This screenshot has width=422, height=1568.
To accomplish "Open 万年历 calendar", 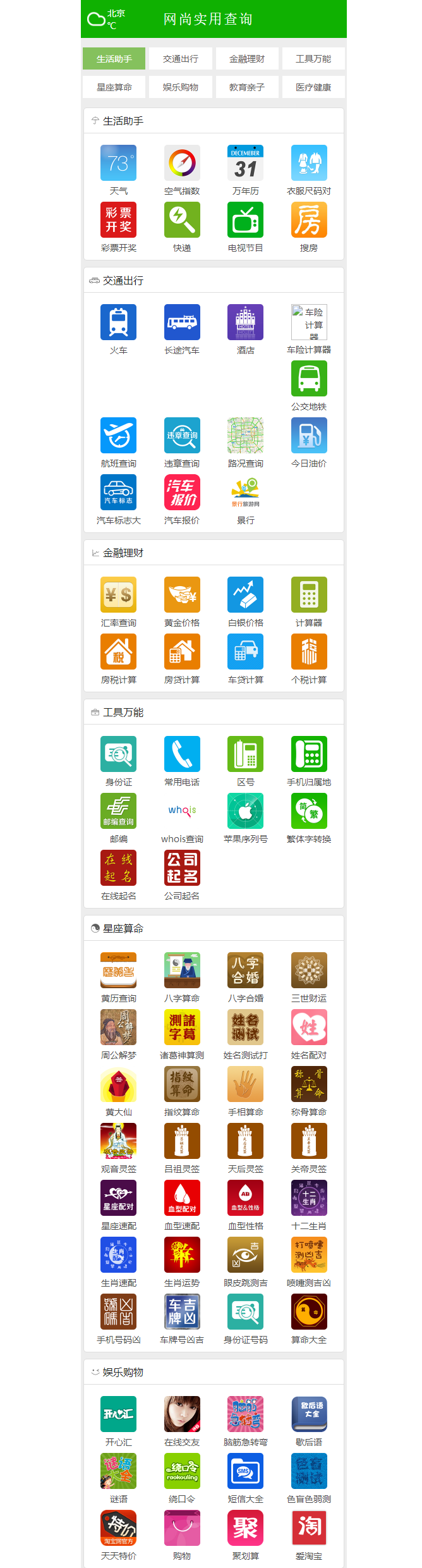I will tap(246, 163).
